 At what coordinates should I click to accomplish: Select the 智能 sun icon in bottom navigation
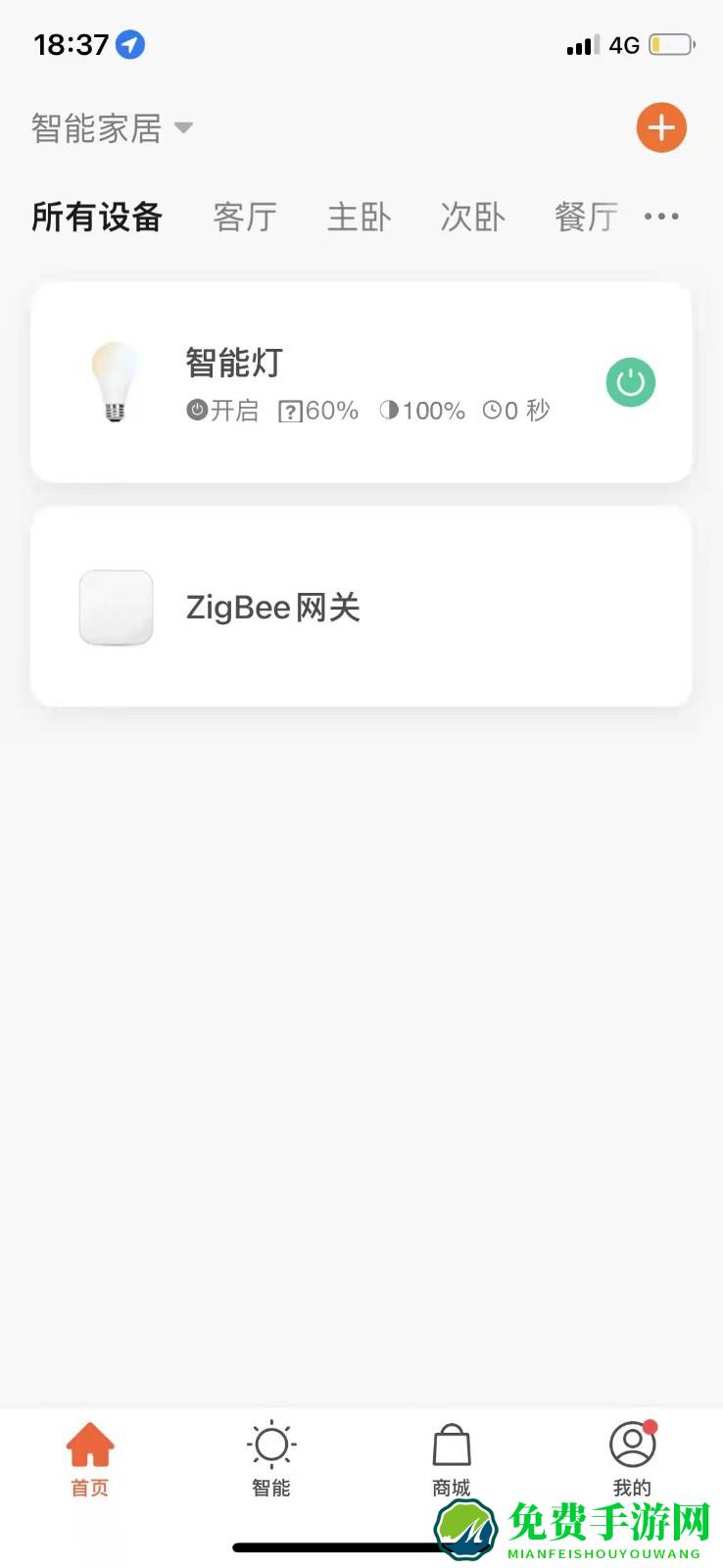[270, 1444]
